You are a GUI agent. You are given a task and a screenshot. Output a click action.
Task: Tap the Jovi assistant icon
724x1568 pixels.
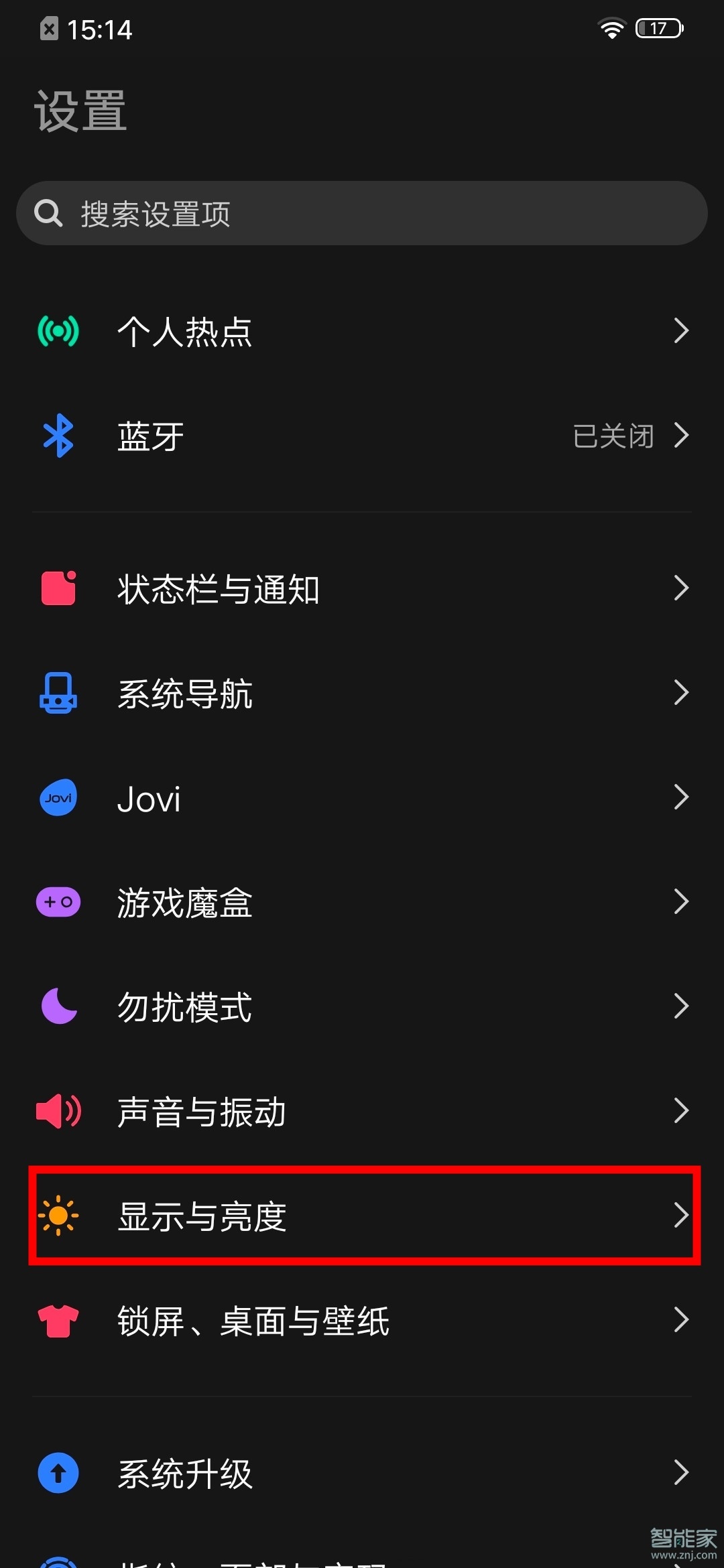point(58,797)
